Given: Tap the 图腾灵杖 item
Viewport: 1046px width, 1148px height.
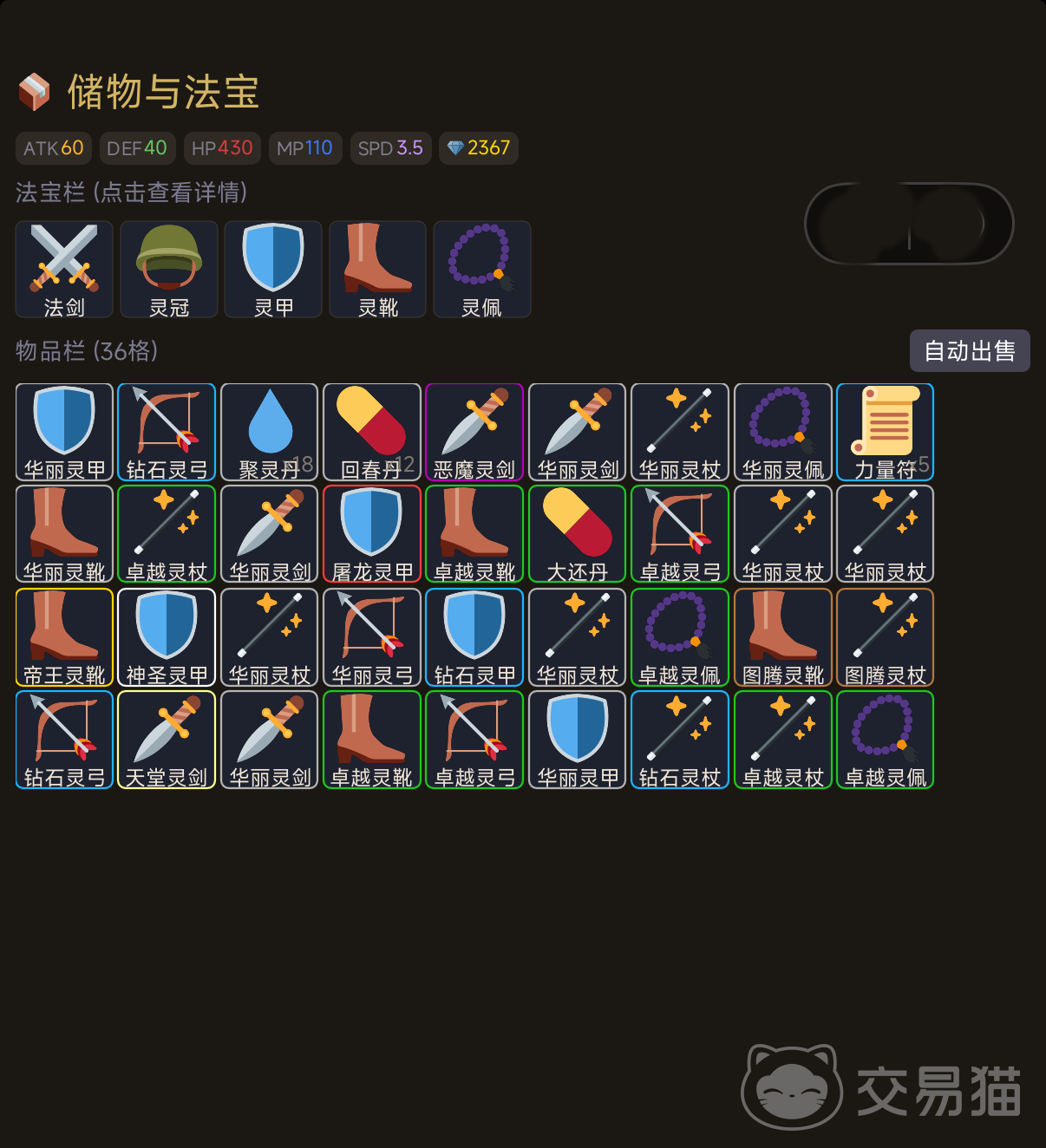Looking at the screenshot, I should pos(885,636).
